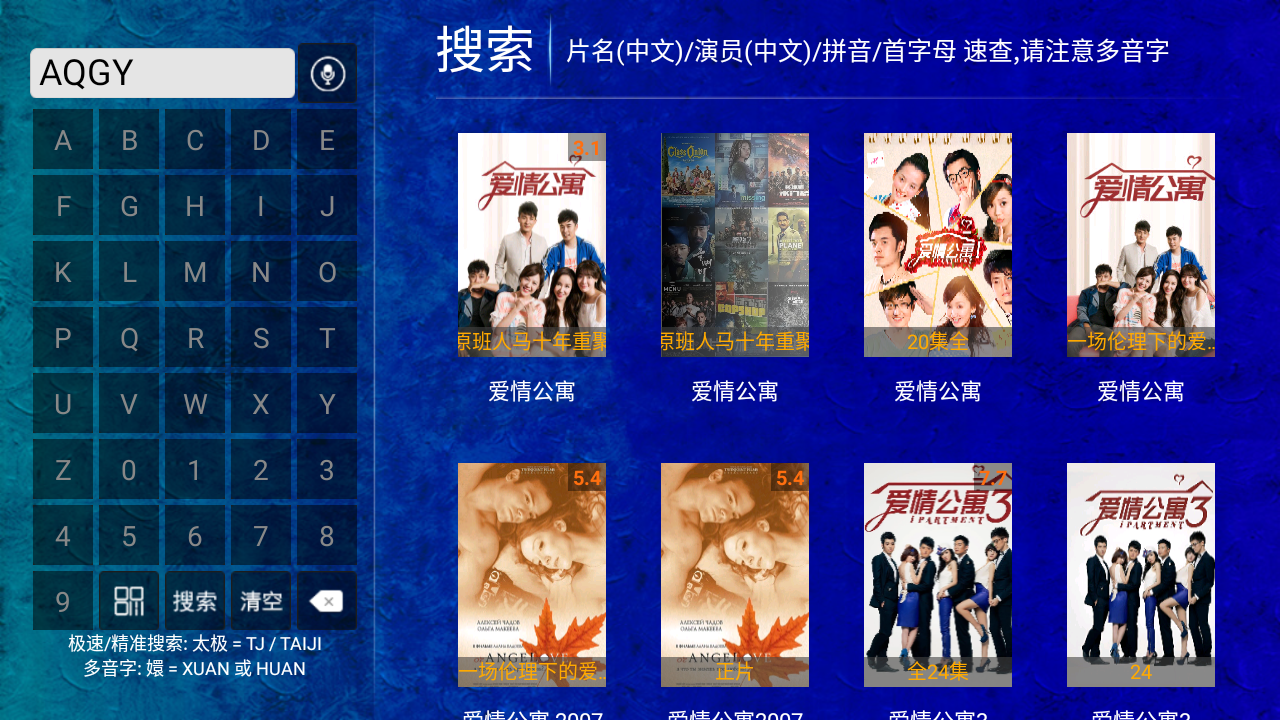Image resolution: width=1280 pixels, height=720 pixels.
Task: Select the 爱情公寓3 result labeled 24
Action: (x=1141, y=575)
